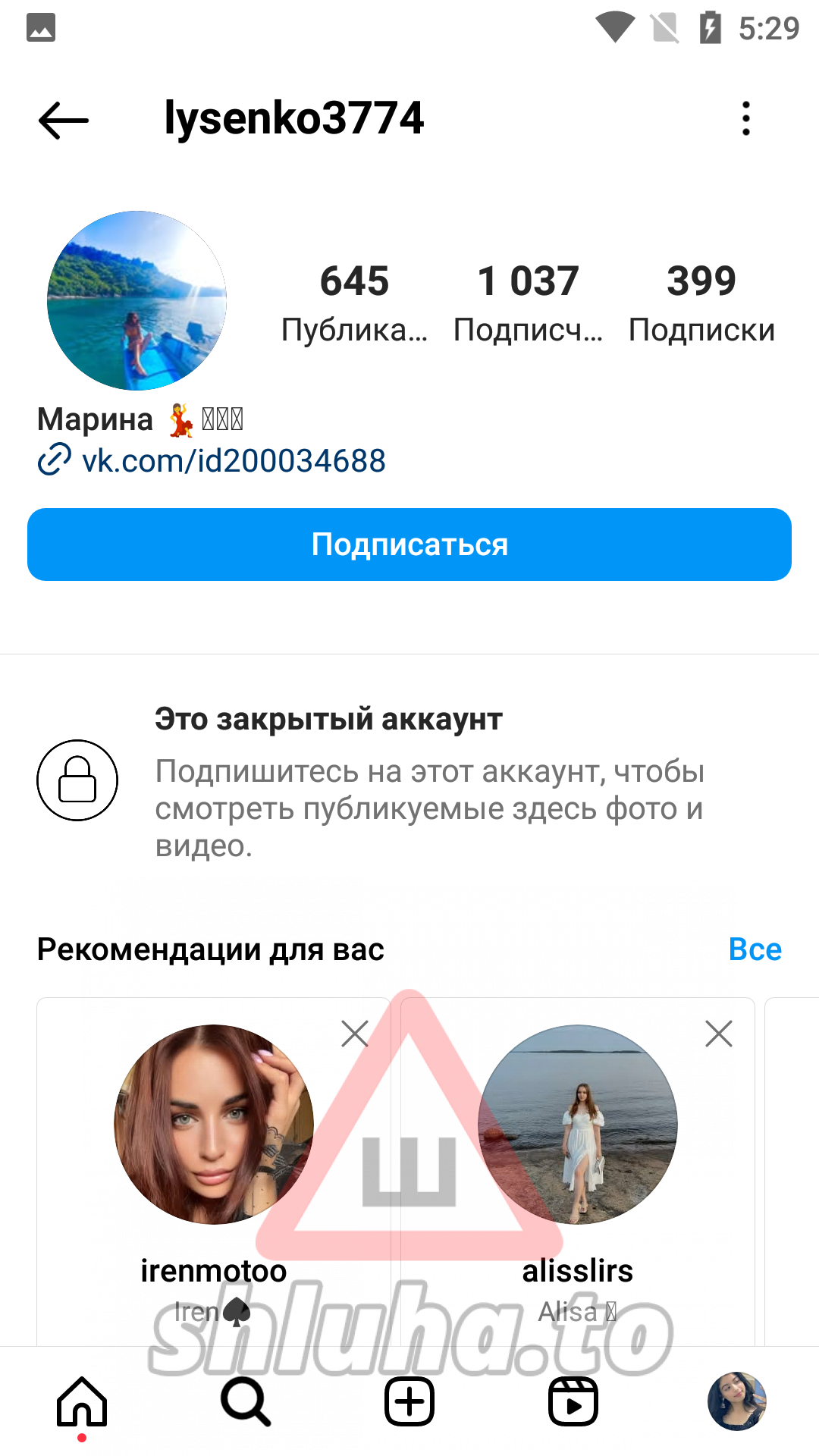View the 399 Подписки list
The height and width of the screenshot is (1456, 819).
coord(701,302)
